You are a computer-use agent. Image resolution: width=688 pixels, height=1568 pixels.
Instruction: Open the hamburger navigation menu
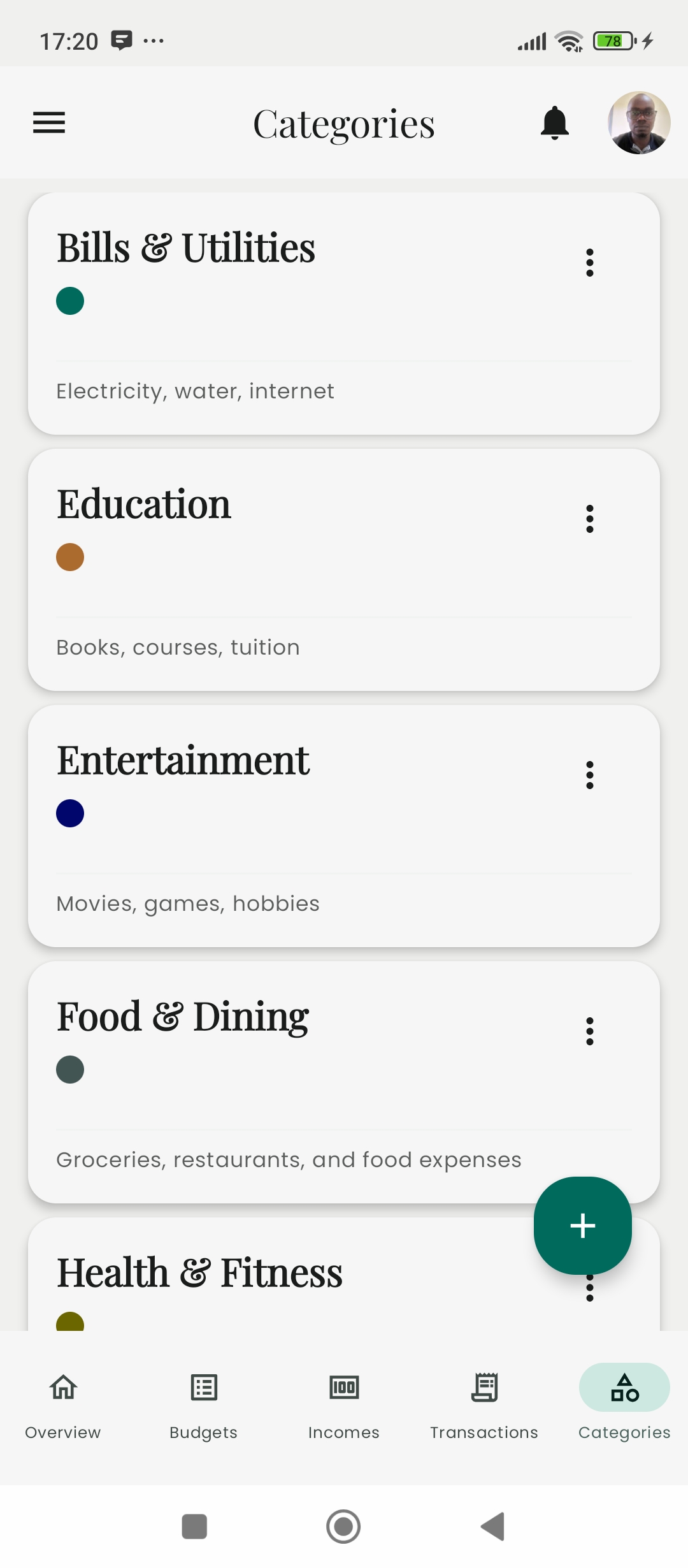(x=48, y=122)
